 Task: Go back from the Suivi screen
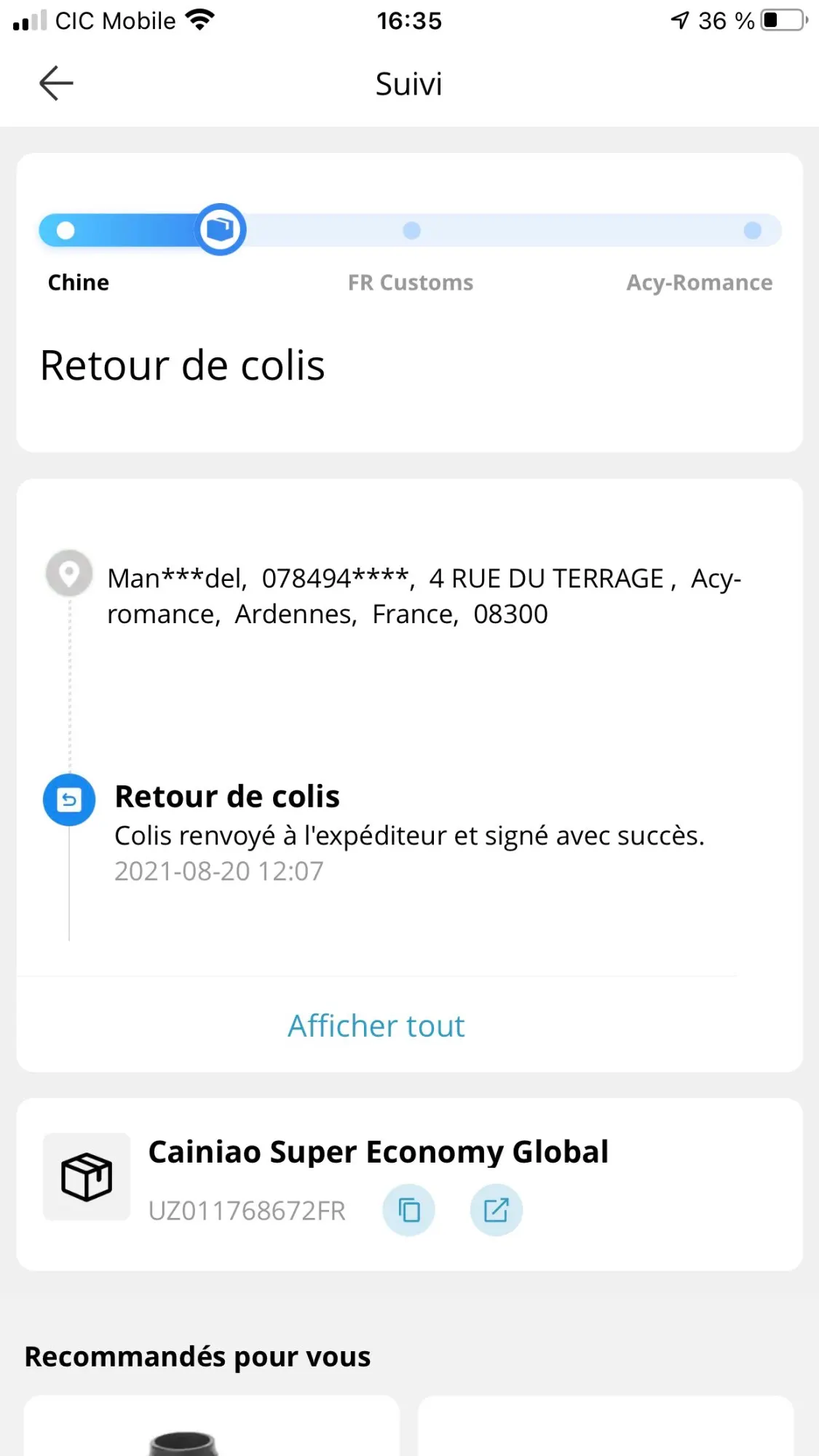click(56, 83)
